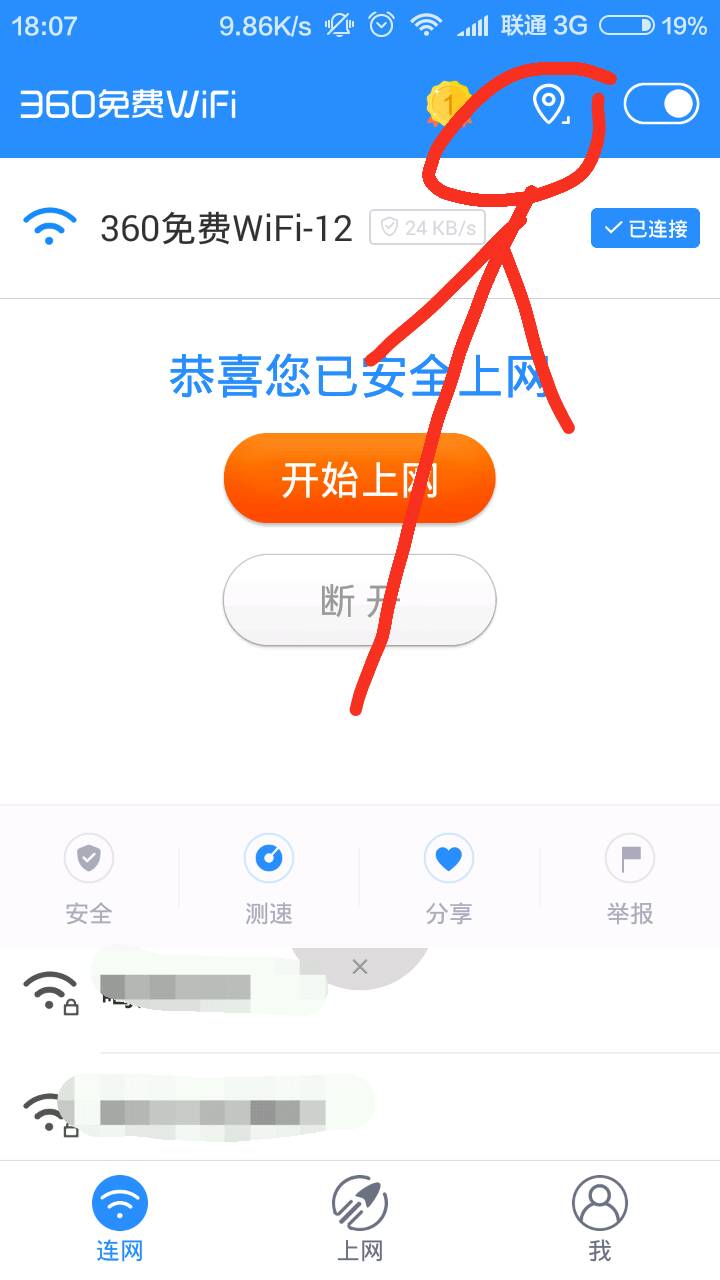Toggle the WiFi switch off
The width and height of the screenshot is (720, 1280).
point(661,104)
